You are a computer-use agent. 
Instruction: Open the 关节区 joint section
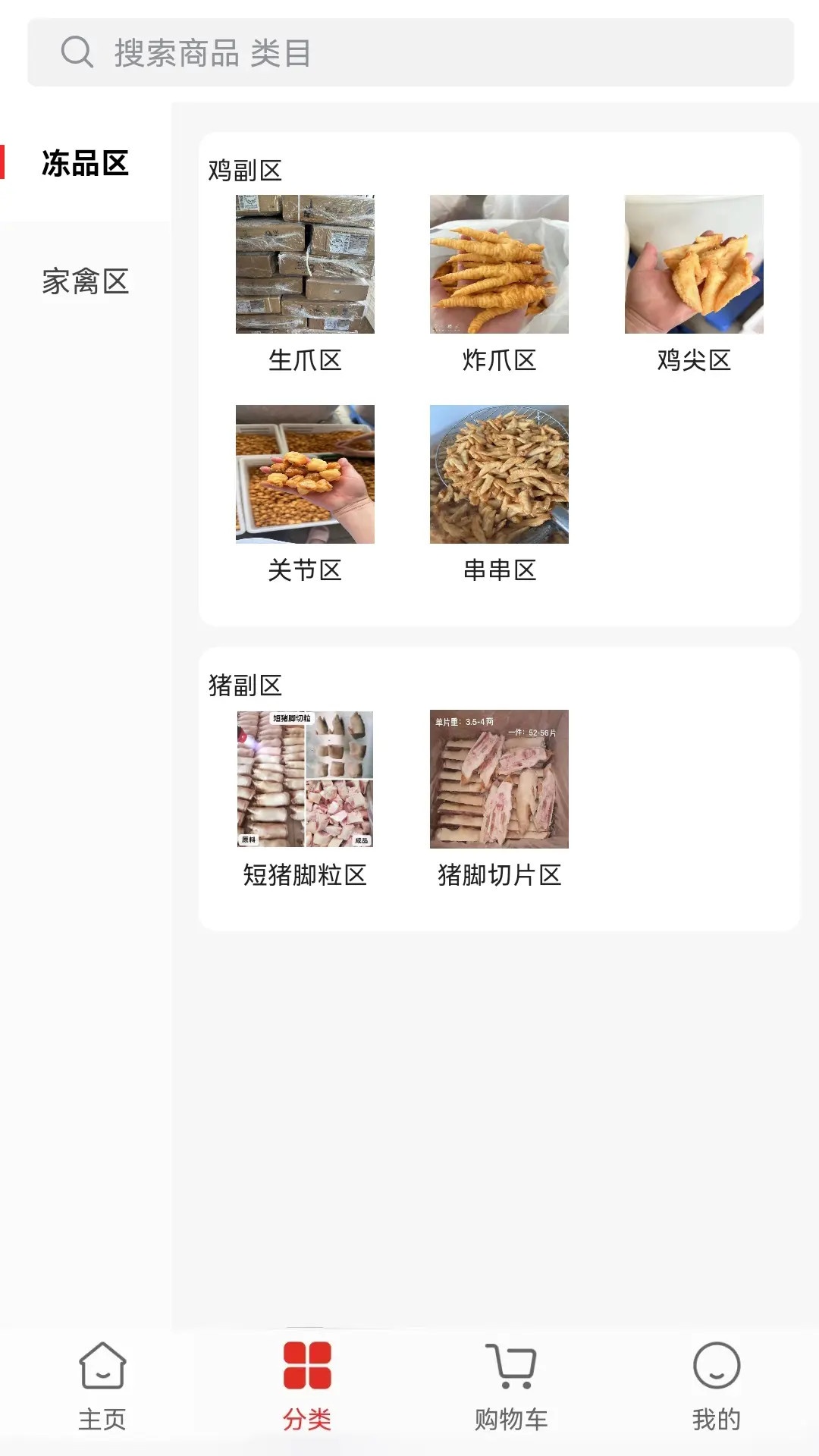pos(303,474)
